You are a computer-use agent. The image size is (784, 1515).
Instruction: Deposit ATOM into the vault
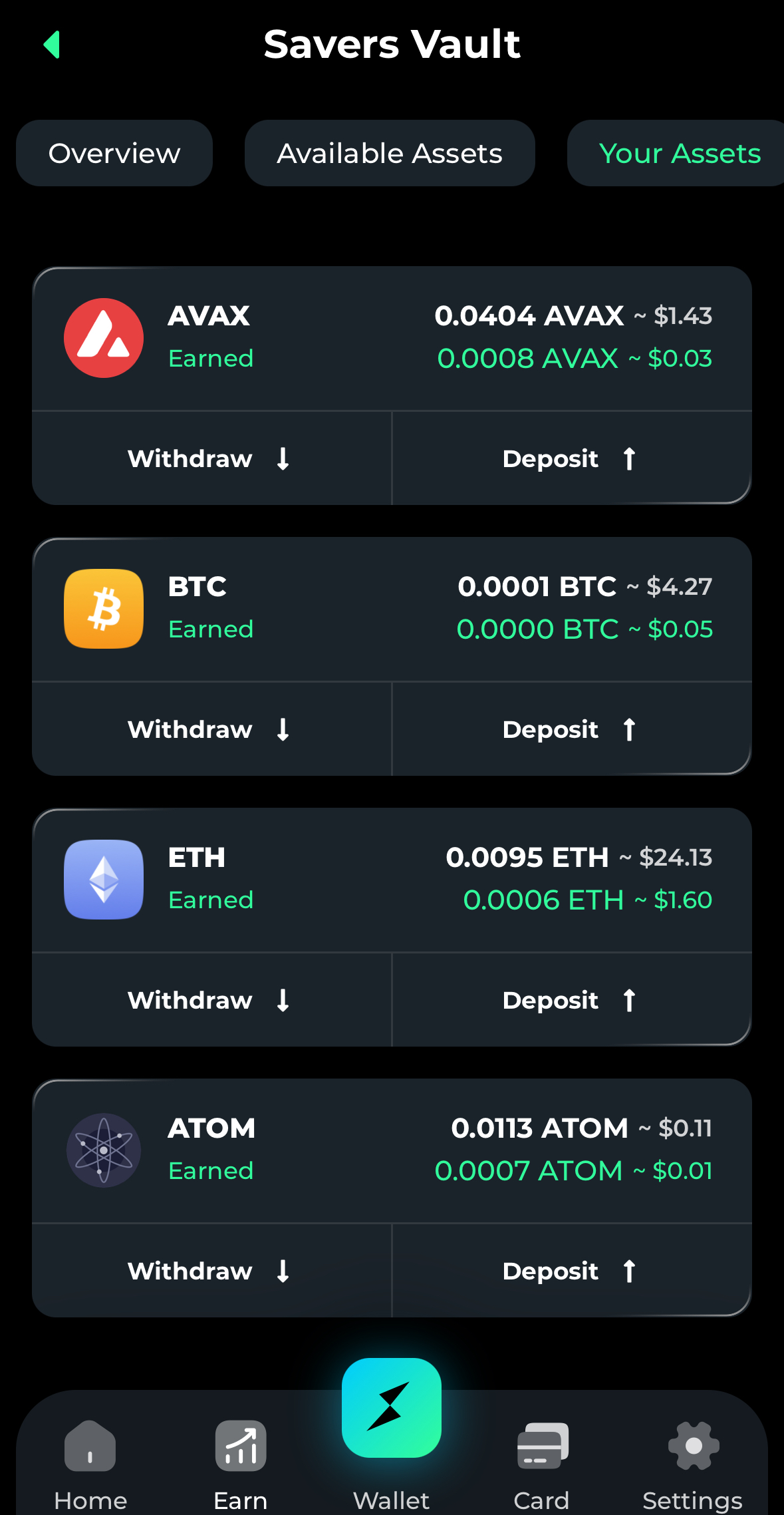(x=571, y=1271)
